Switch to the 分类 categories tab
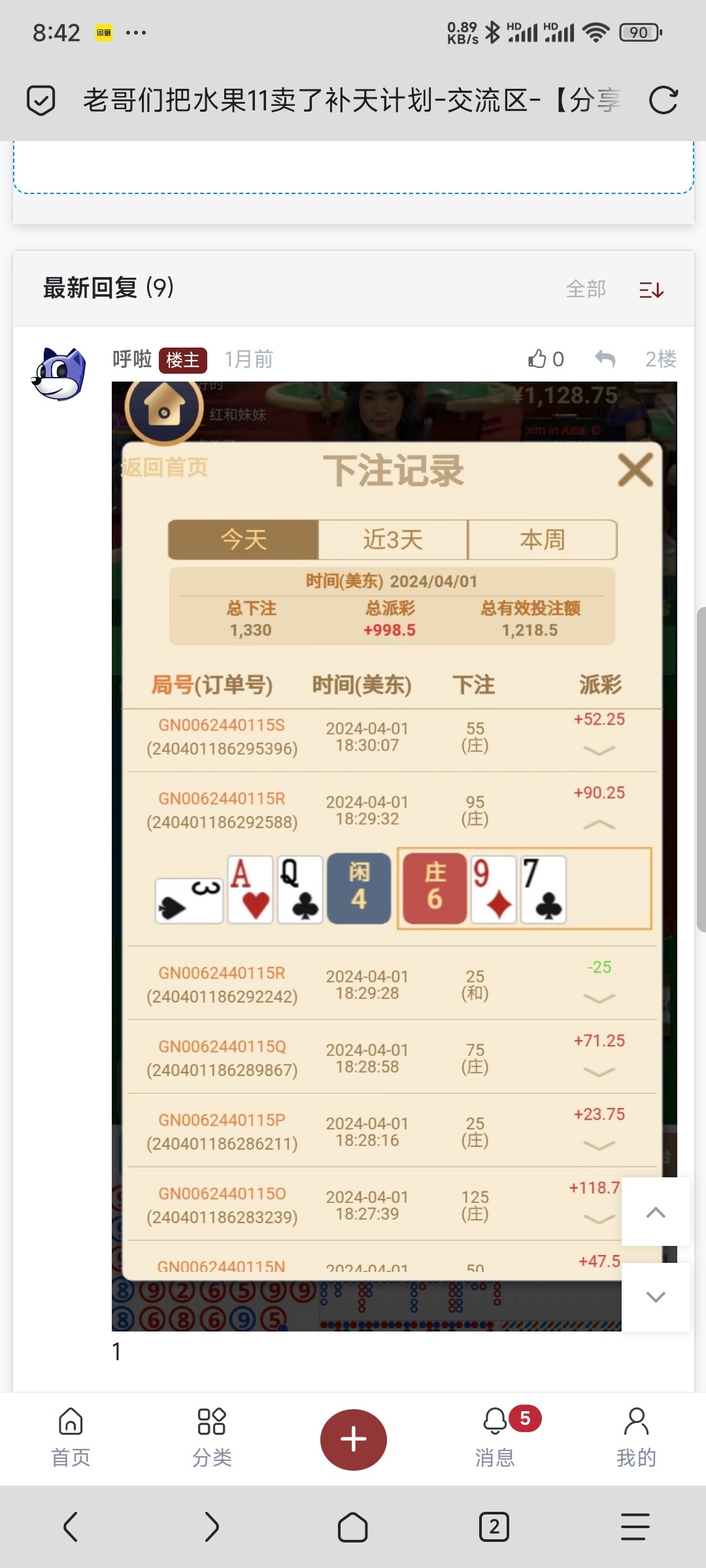The width and height of the screenshot is (706, 1568). 212,1437
